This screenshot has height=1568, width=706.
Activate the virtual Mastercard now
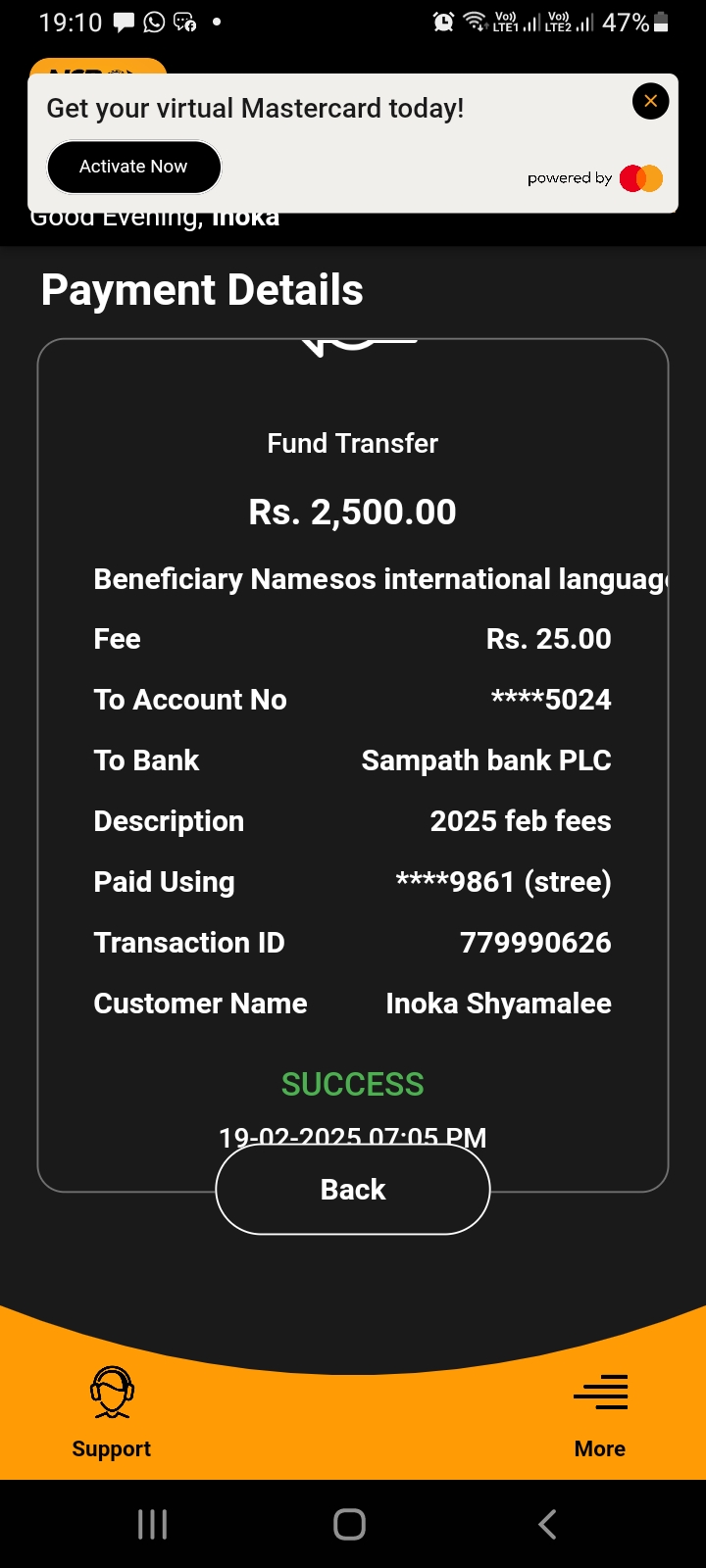[x=133, y=167]
